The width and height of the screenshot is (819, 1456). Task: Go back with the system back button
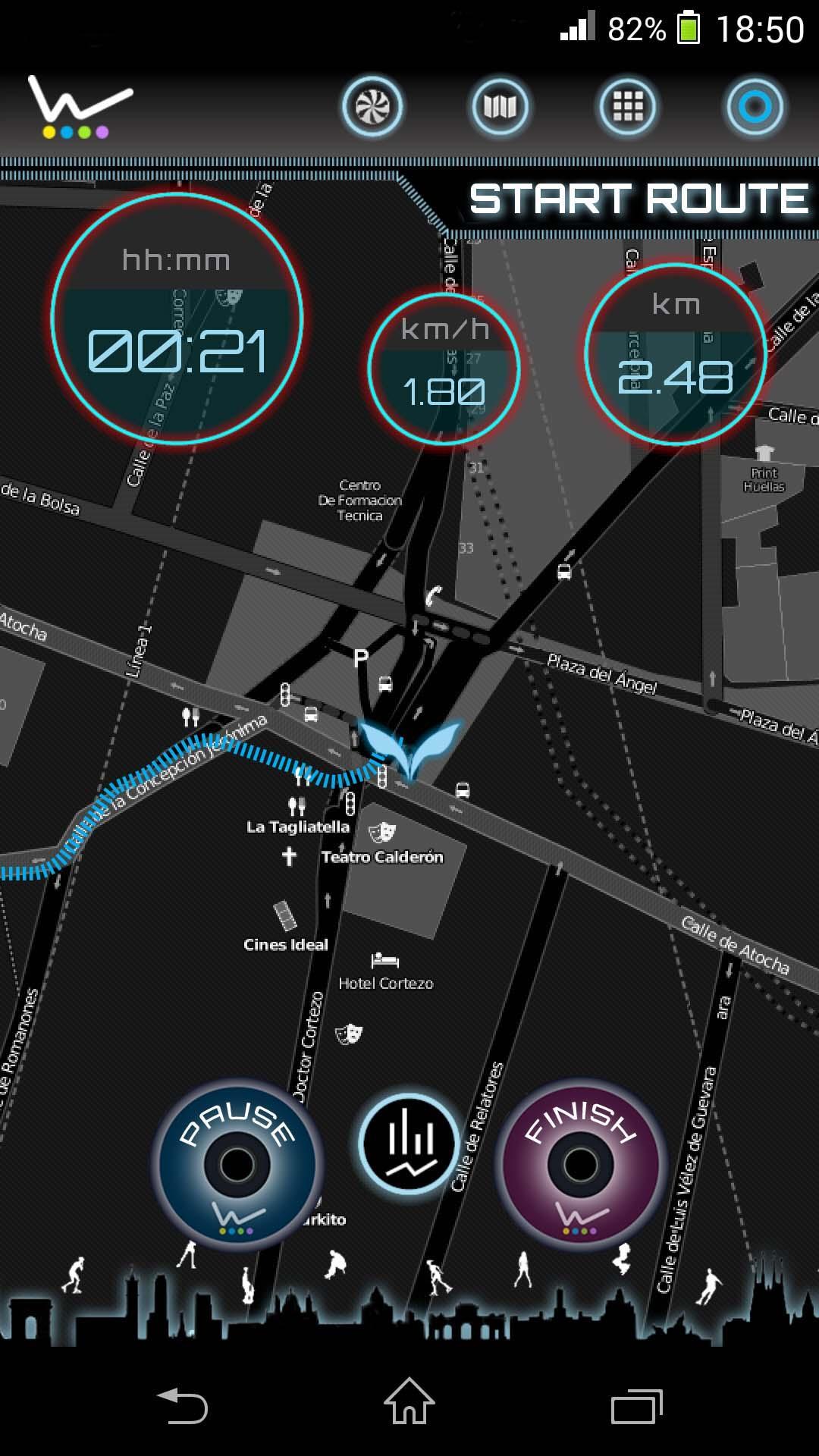[x=183, y=1406]
